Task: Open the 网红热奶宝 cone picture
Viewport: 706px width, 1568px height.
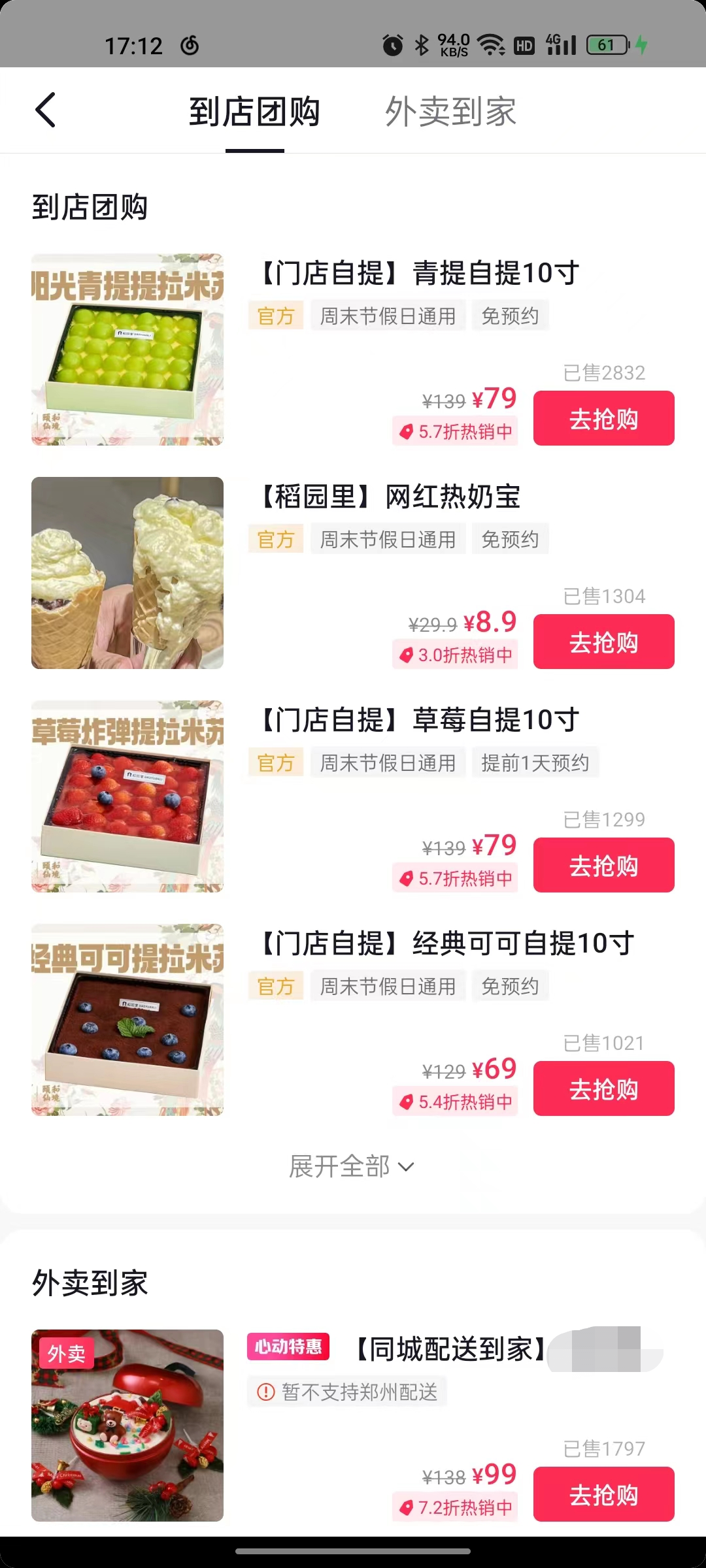Action: pos(127,573)
